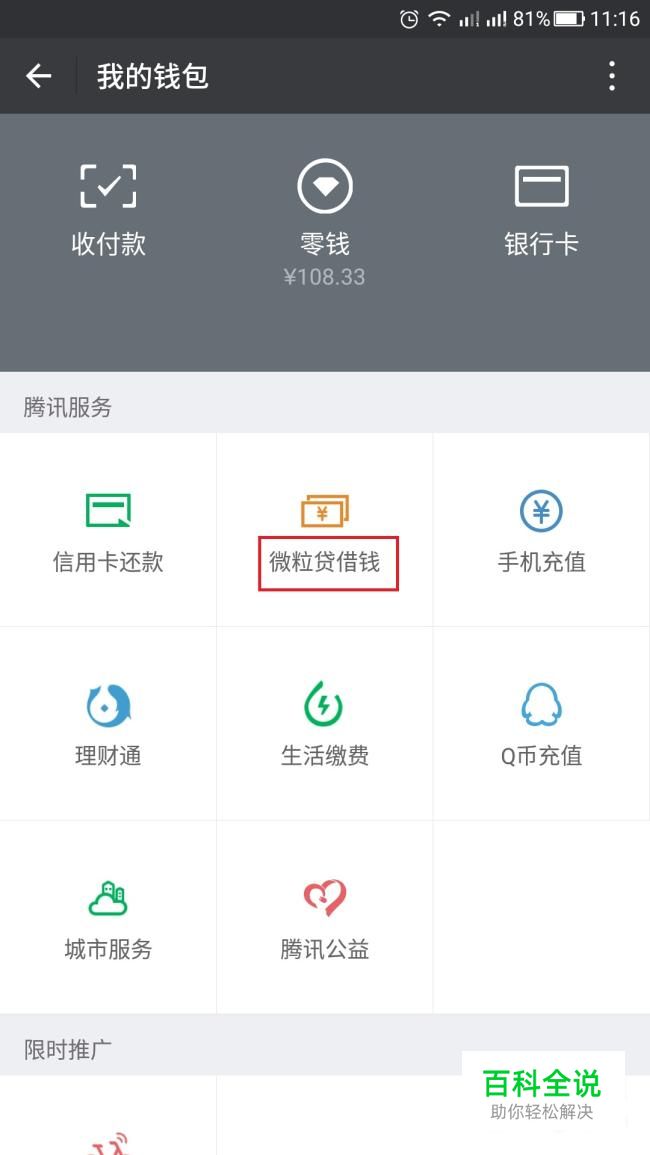Go back using the arrow
This screenshot has height=1155, width=650.
(x=38, y=76)
